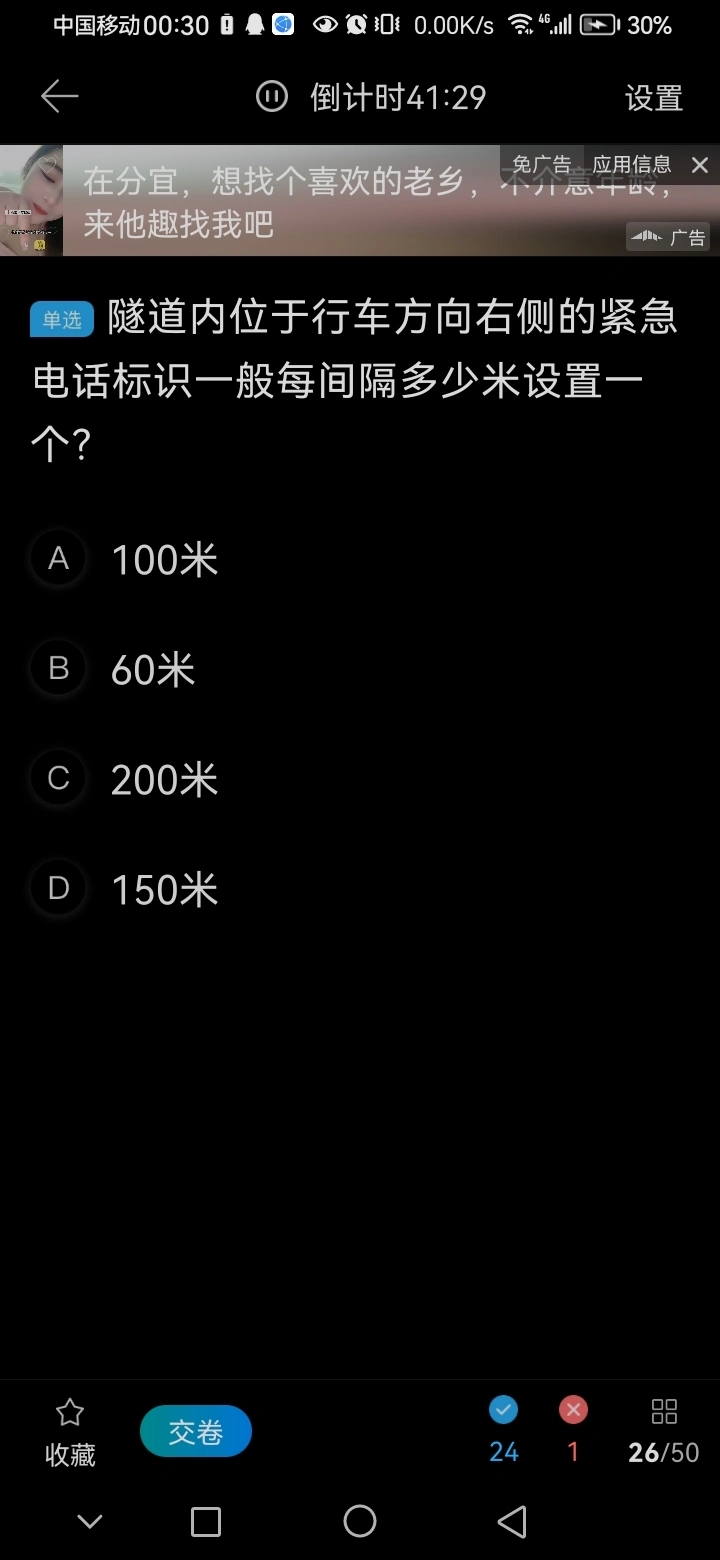Tap the system back button

512,1522
